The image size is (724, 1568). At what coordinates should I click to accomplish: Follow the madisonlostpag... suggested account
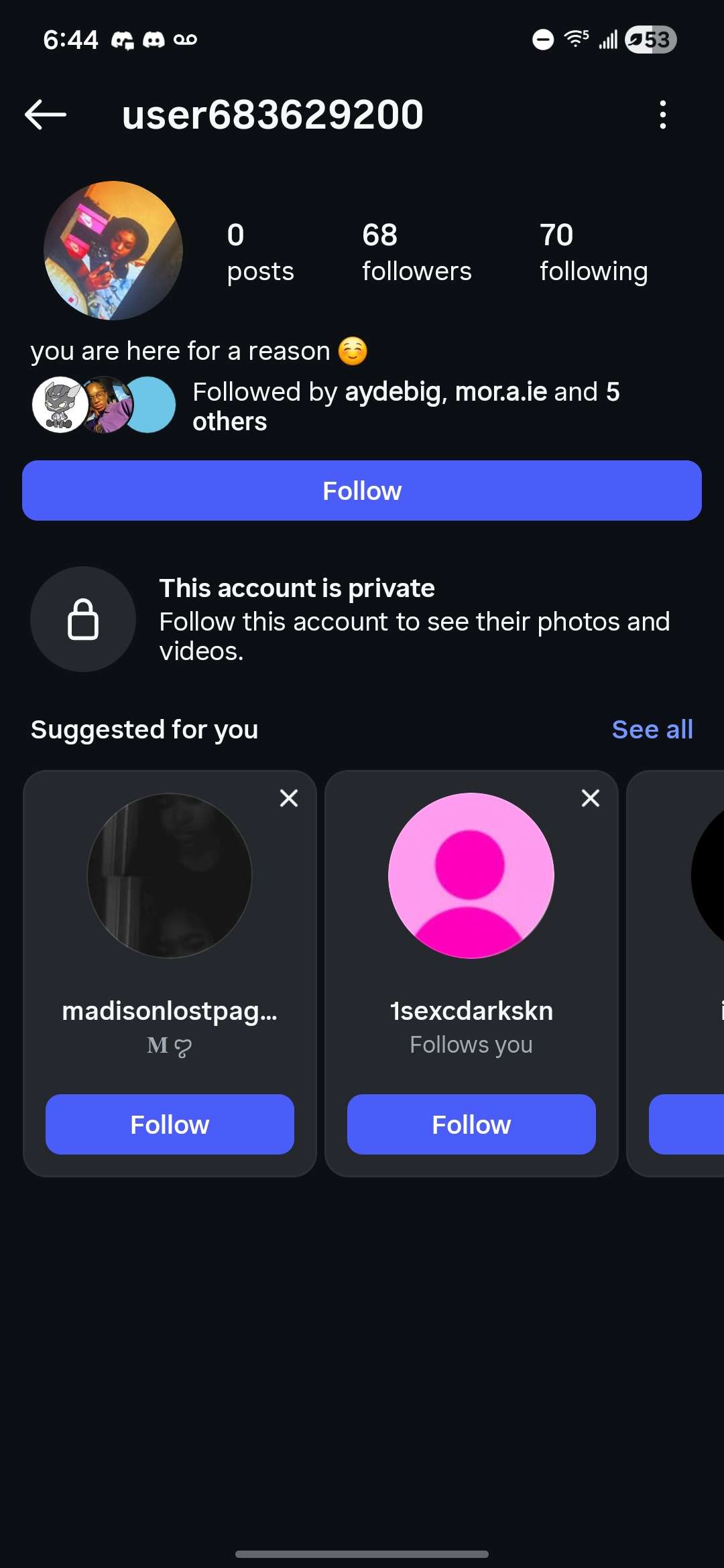(x=170, y=1124)
